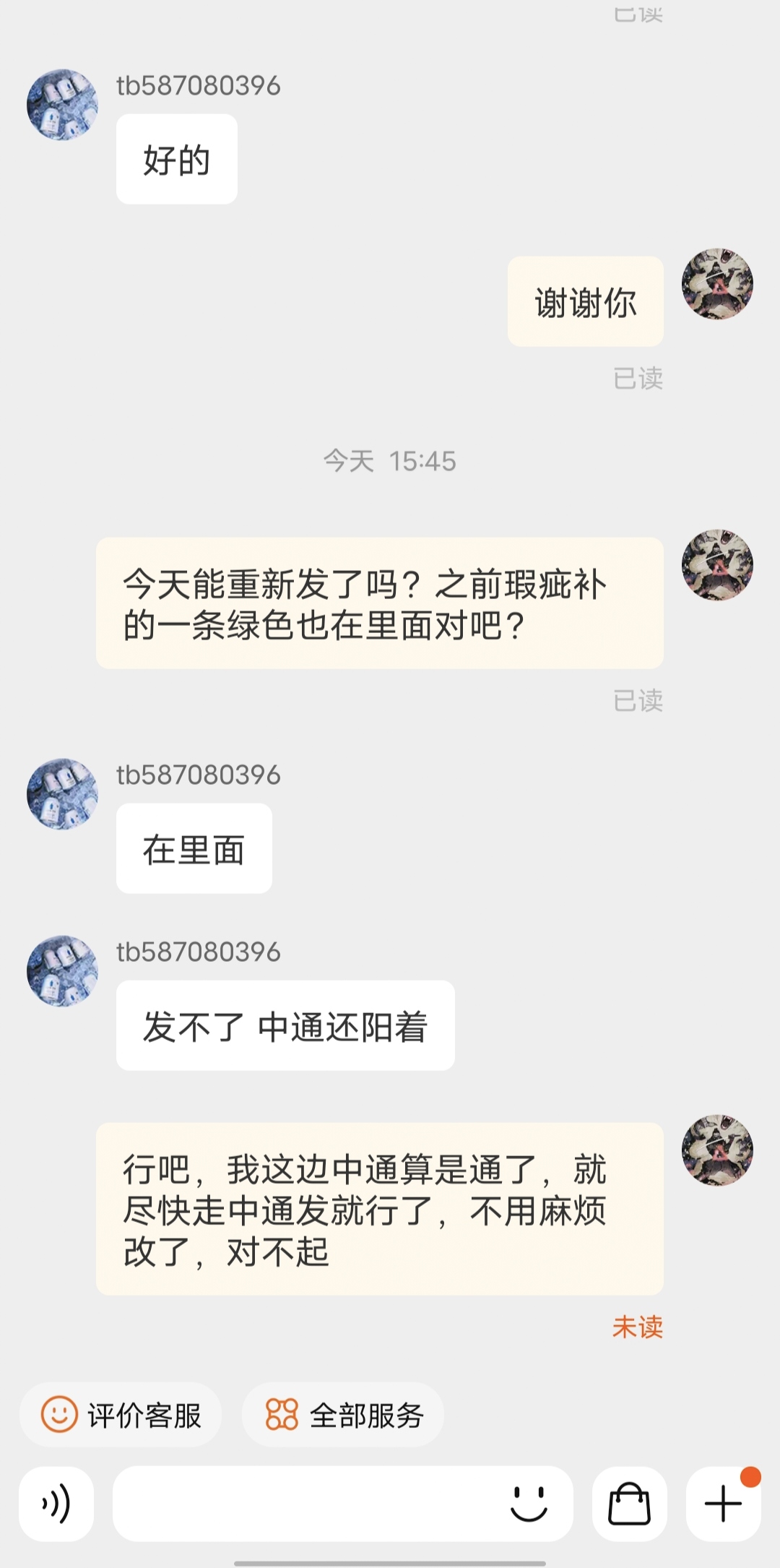Image resolution: width=780 pixels, height=1568 pixels.
Task: Open the shopping bag icon
Action: click(629, 1504)
